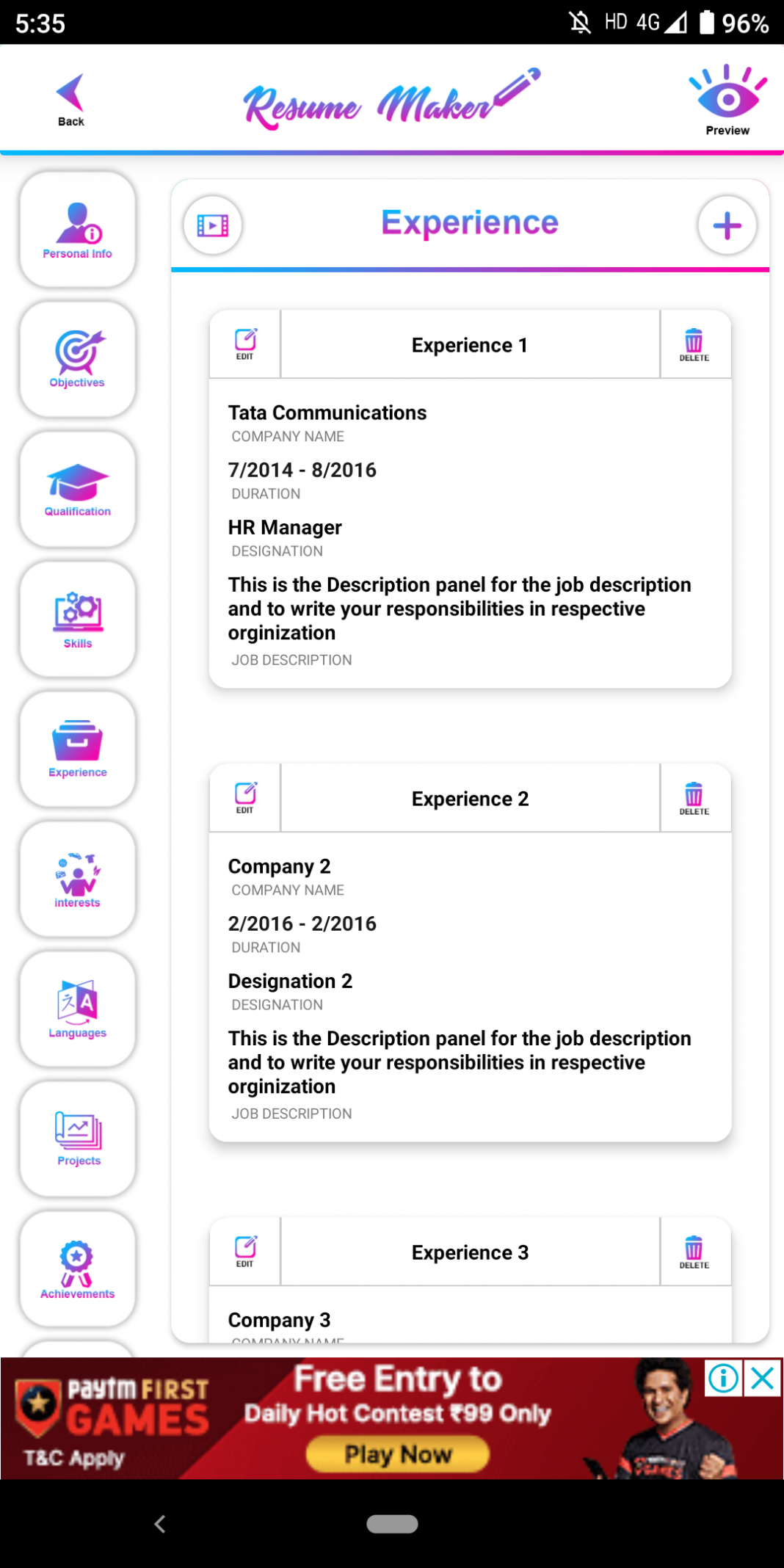Viewport: 784px width, 1568px height.
Task: Open the Interests section
Action: click(76, 875)
